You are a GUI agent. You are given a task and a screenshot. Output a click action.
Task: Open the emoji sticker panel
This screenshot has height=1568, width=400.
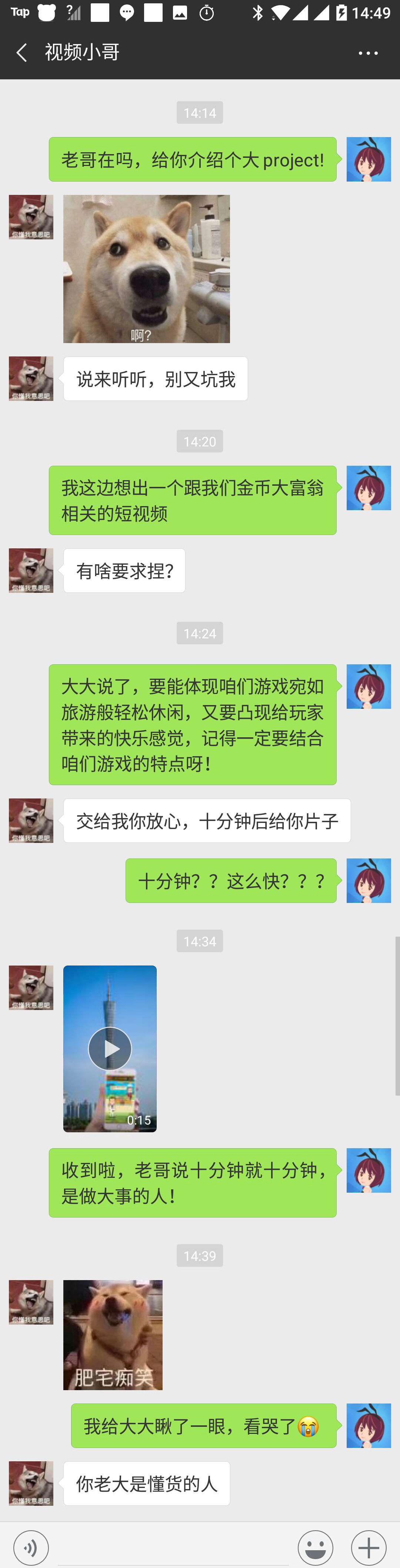(316, 1547)
